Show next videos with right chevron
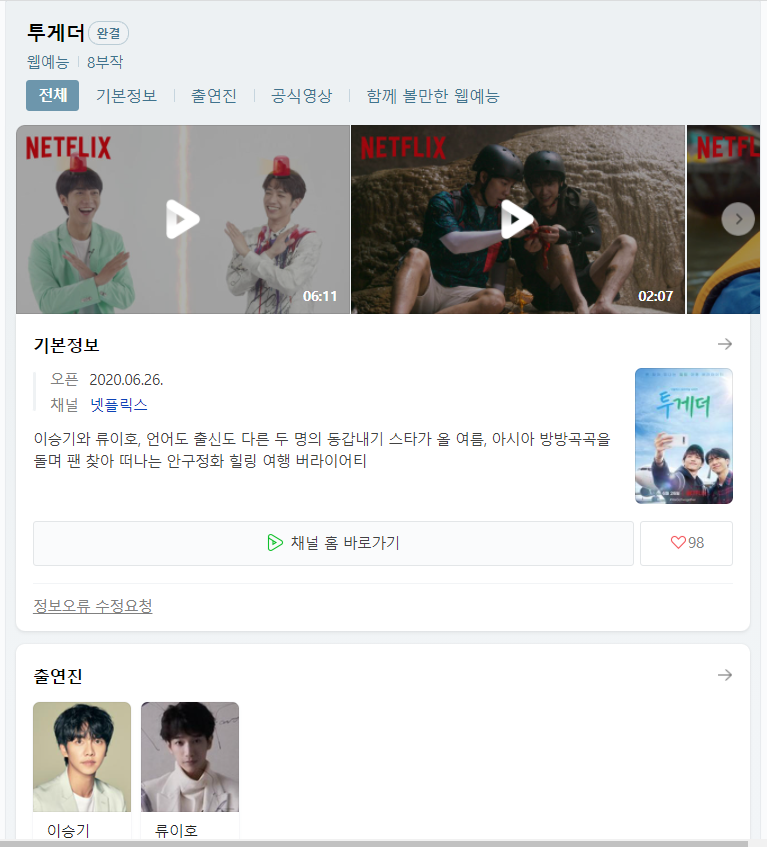This screenshot has width=767, height=847. coord(738,219)
